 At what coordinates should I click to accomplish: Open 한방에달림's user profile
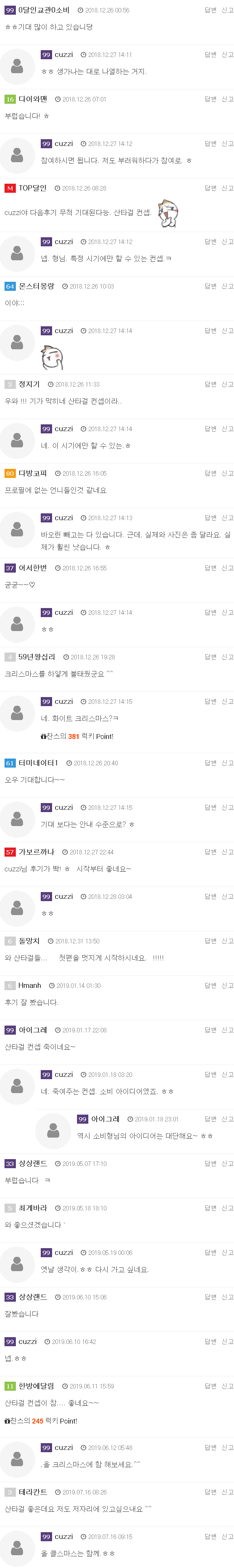click(36, 1385)
